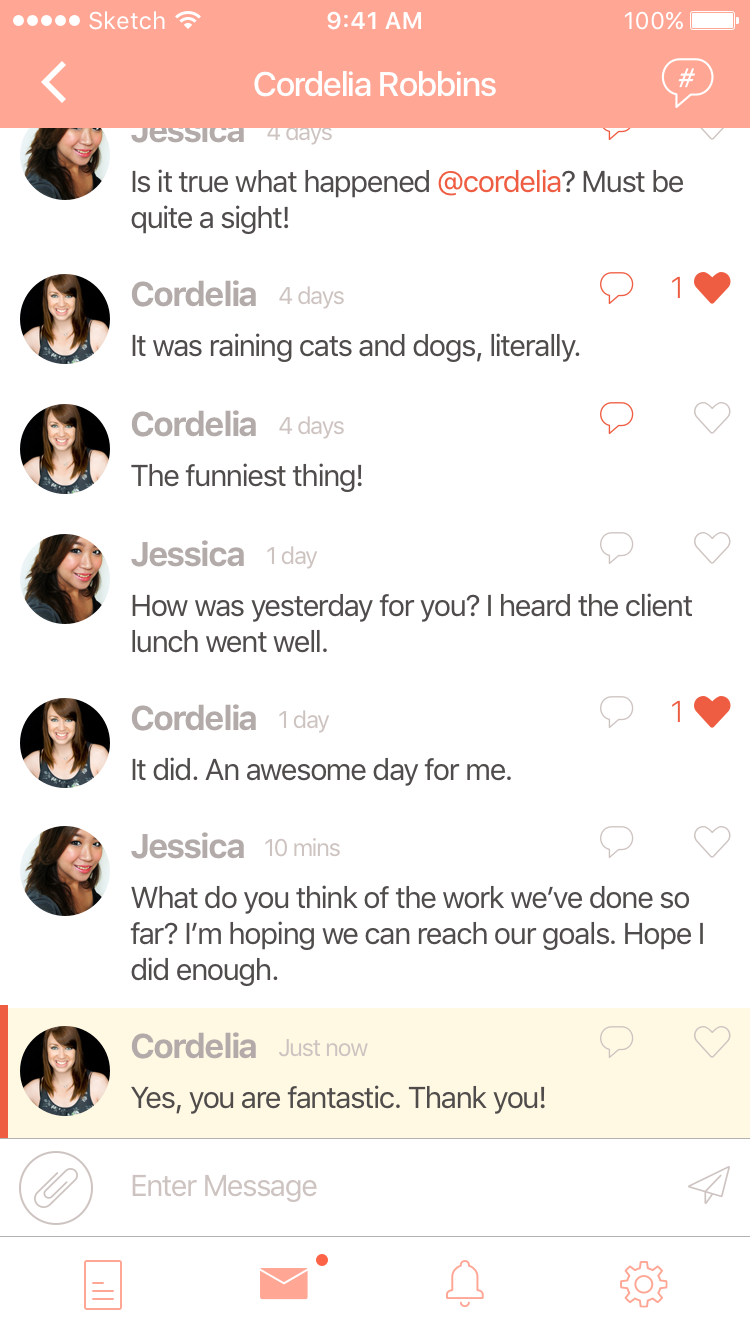Tap the @cordelia mention link
The height and width of the screenshot is (1334, 750).
499,183
